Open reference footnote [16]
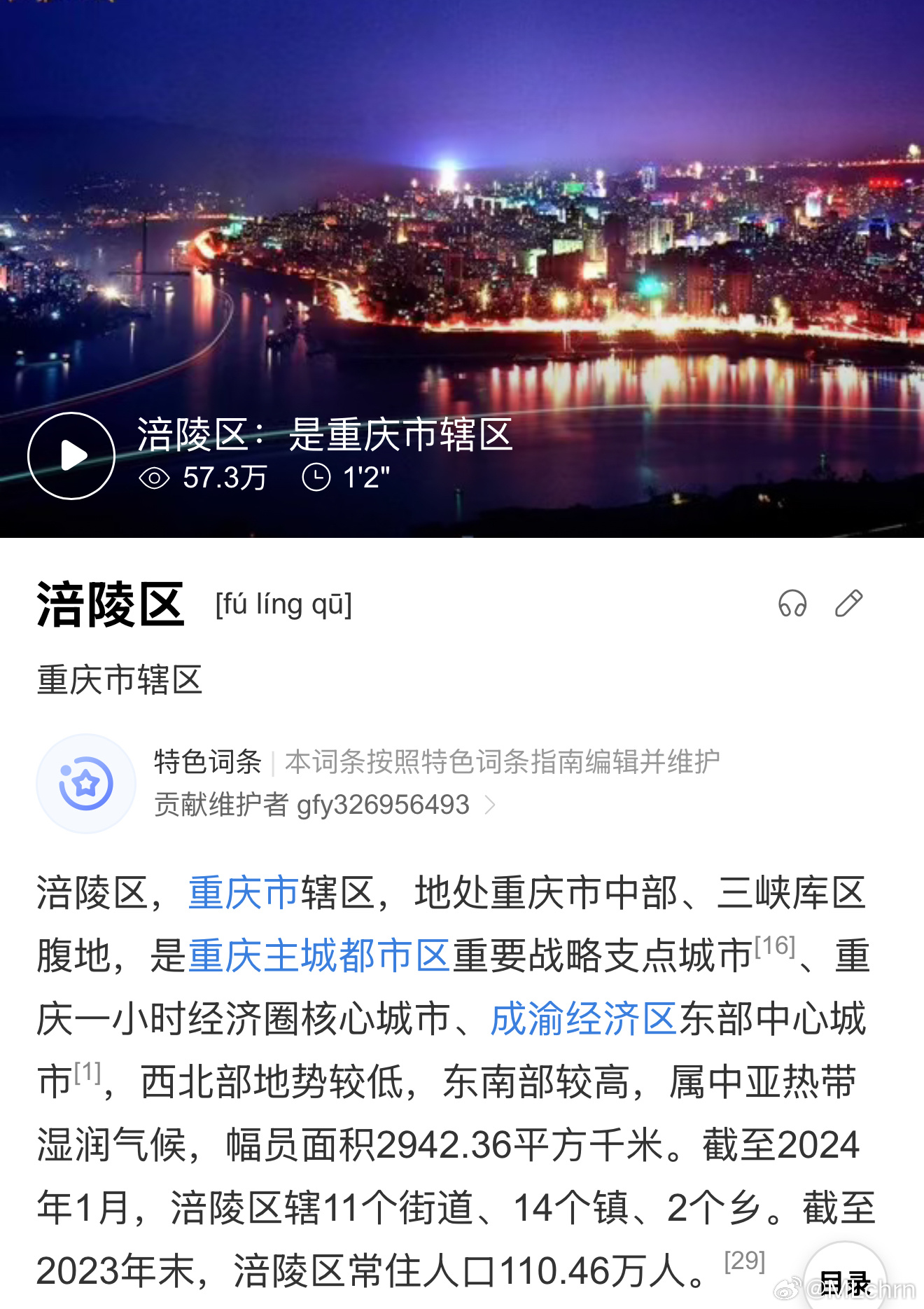The image size is (924, 1309). (775, 946)
